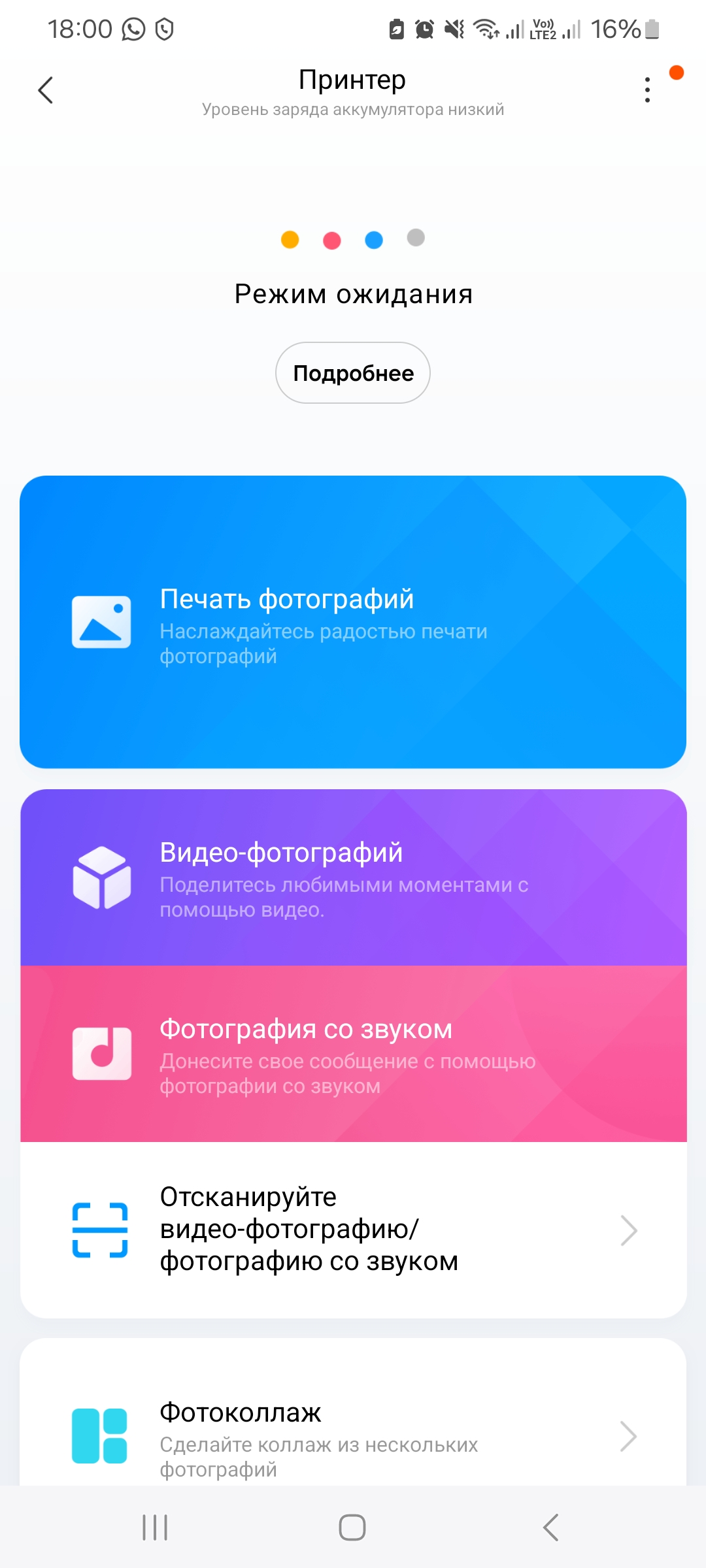Tap the Подробнее button
This screenshot has height=1568, width=706.
353,373
